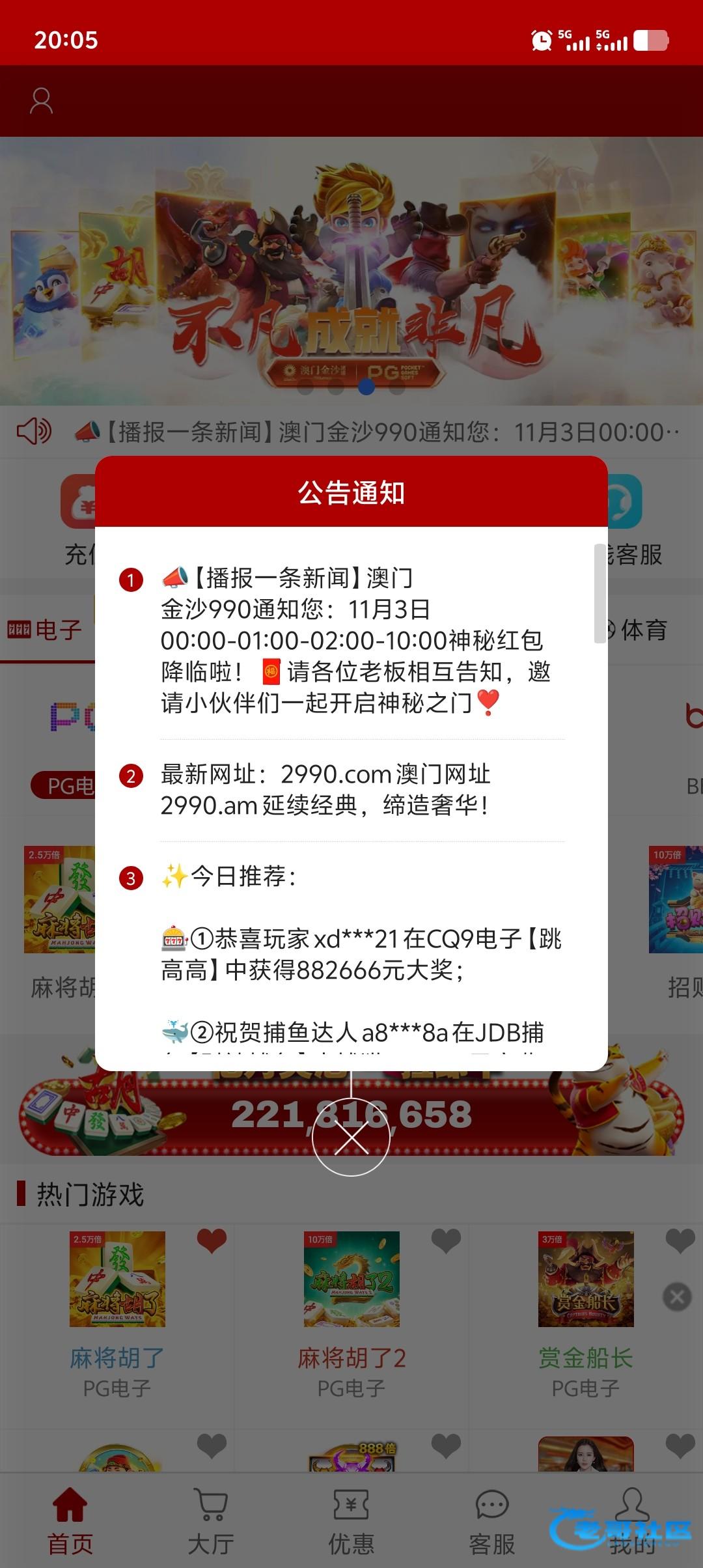Select the 电子 category tab

tap(46, 630)
